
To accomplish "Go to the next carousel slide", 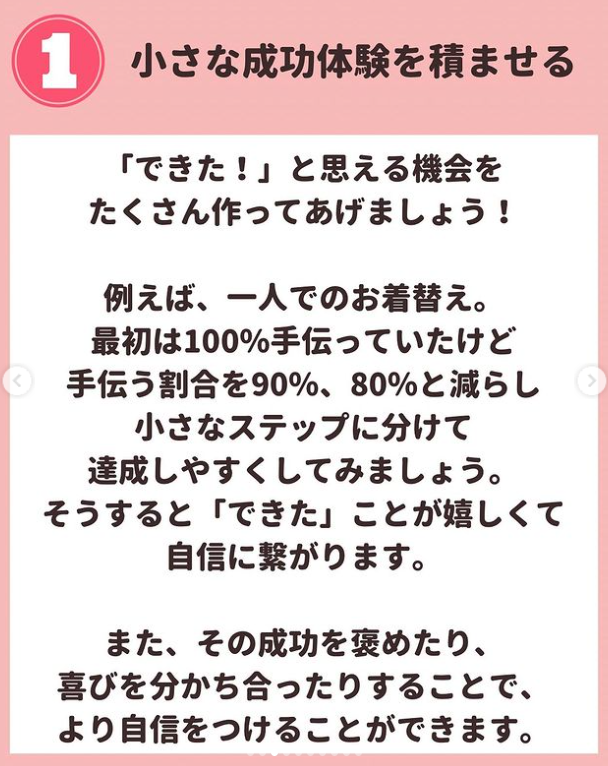I will pos(591,380).
